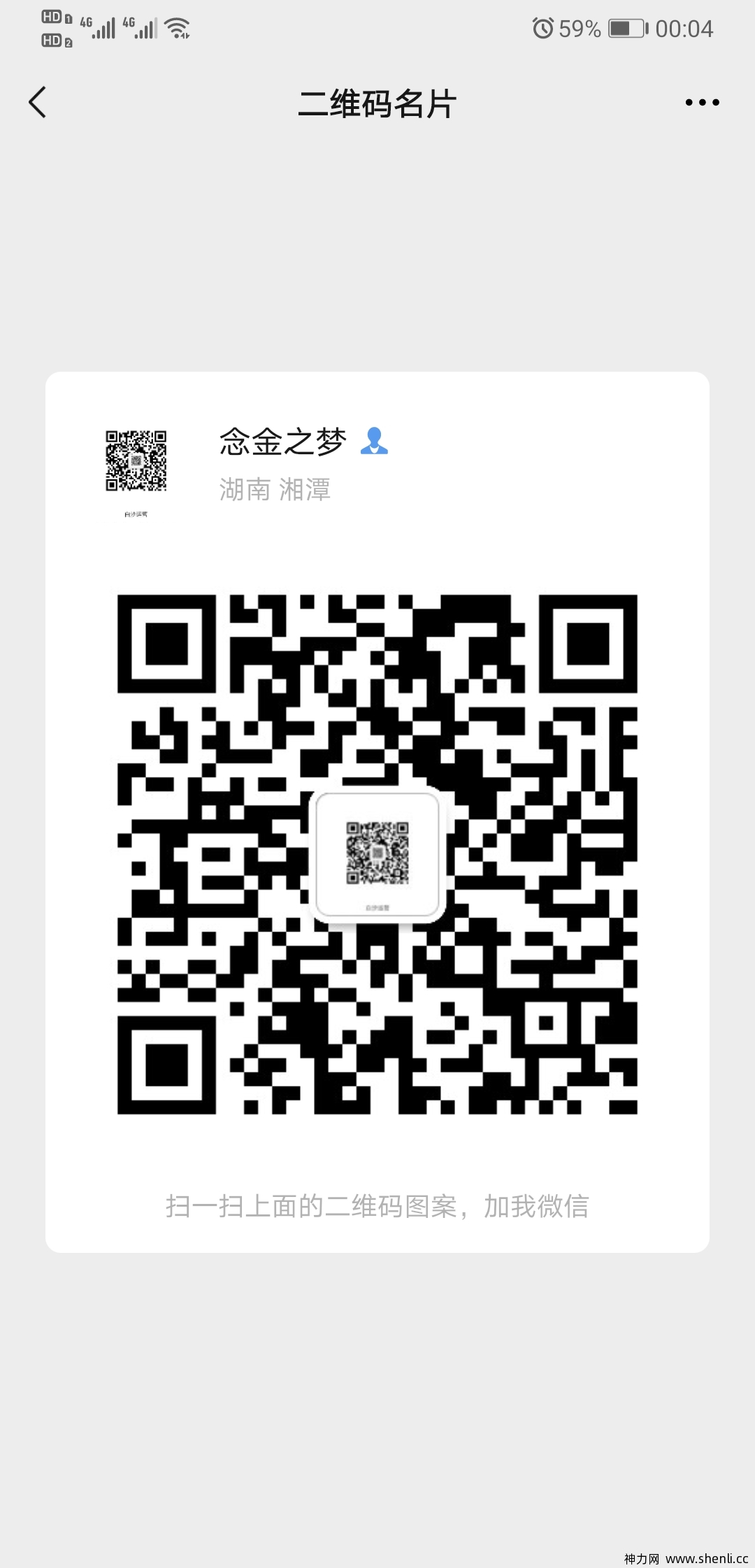755x1568 pixels.
Task: Open the three-dot overflow menu
Action: pyautogui.click(x=702, y=103)
